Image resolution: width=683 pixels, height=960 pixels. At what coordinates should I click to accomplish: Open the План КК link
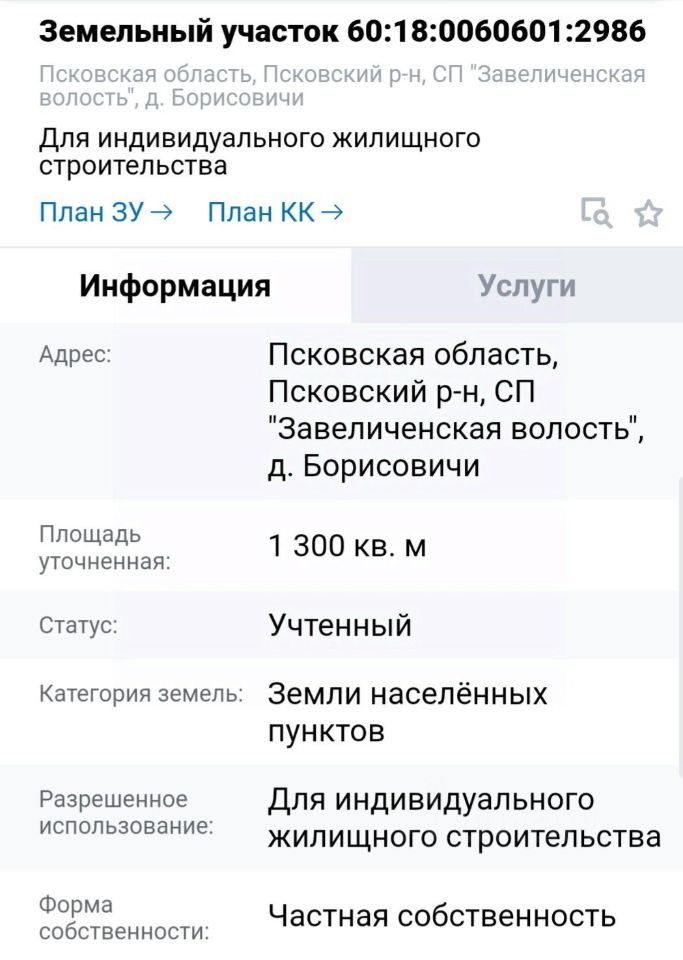coord(275,212)
